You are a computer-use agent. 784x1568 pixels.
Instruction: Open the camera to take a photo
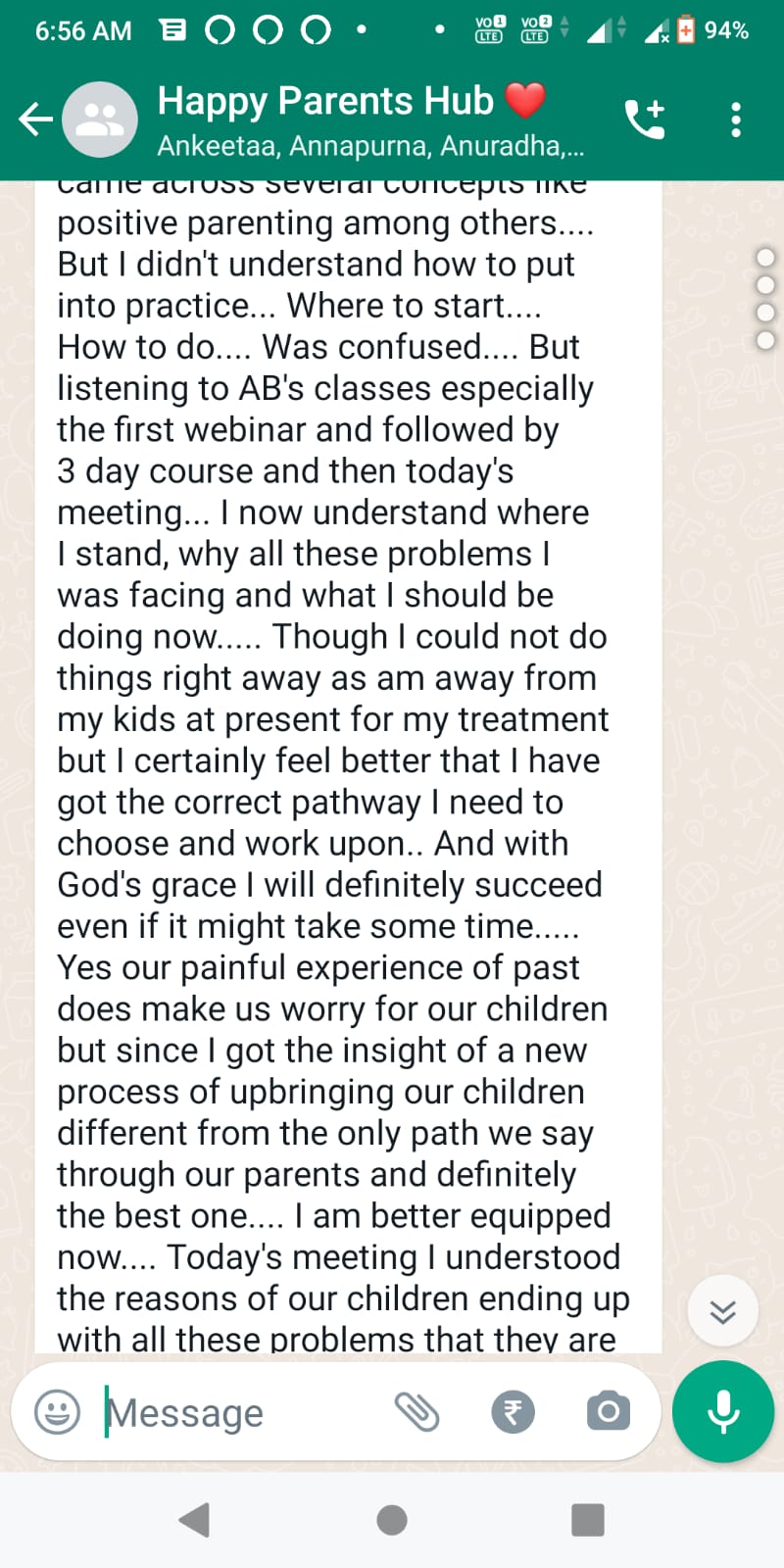coord(608,1412)
